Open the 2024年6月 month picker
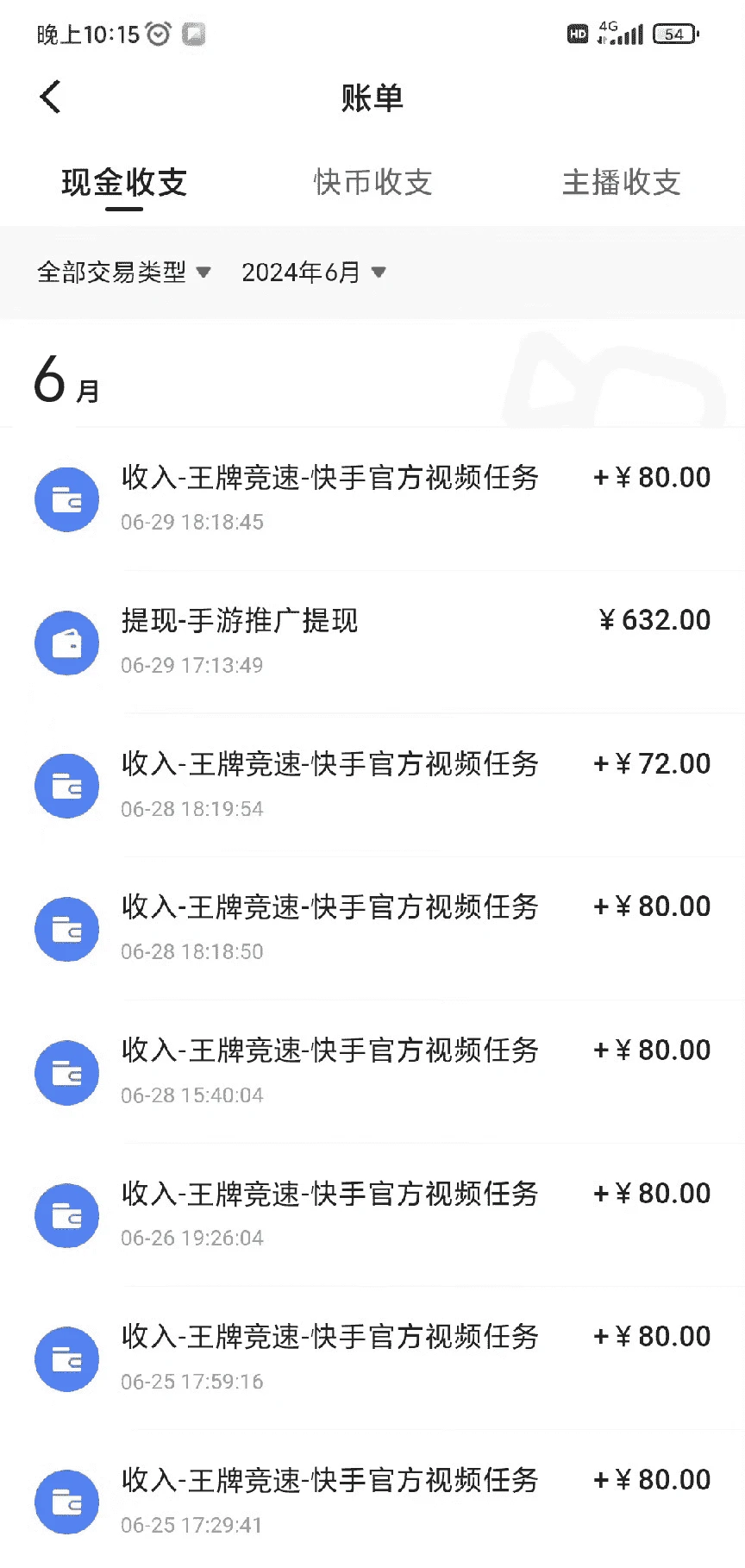The height and width of the screenshot is (1568, 745). point(313,273)
